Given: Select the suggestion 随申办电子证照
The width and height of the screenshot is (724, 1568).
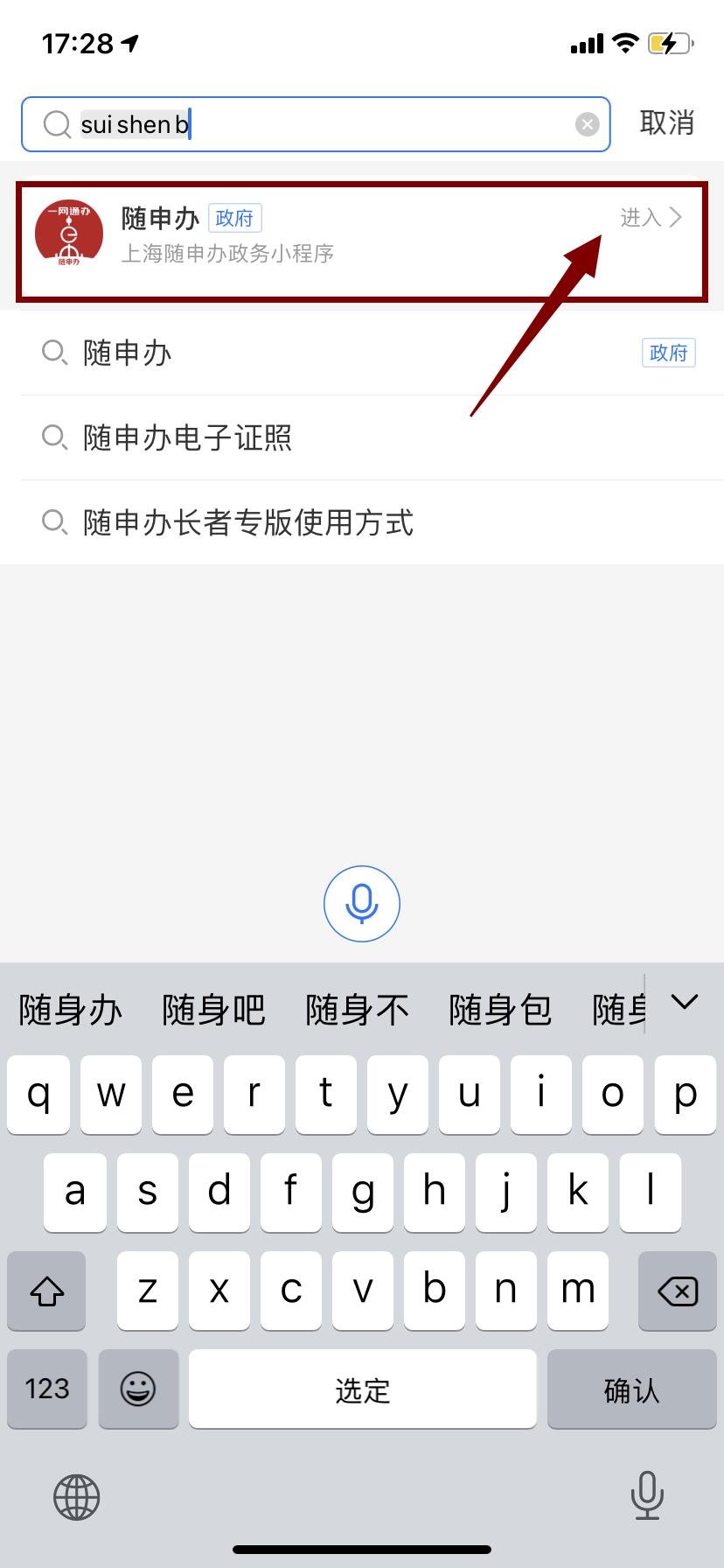Looking at the screenshot, I should (187, 437).
